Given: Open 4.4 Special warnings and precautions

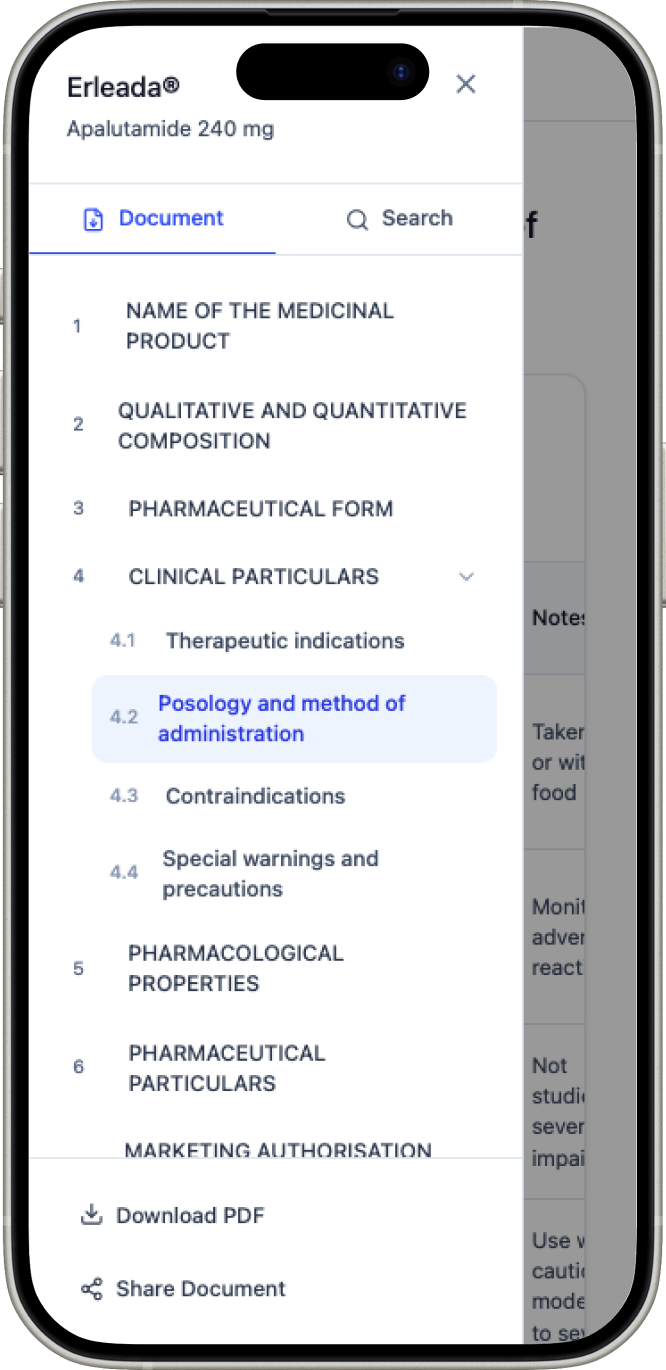Looking at the screenshot, I should (x=294, y=874).
